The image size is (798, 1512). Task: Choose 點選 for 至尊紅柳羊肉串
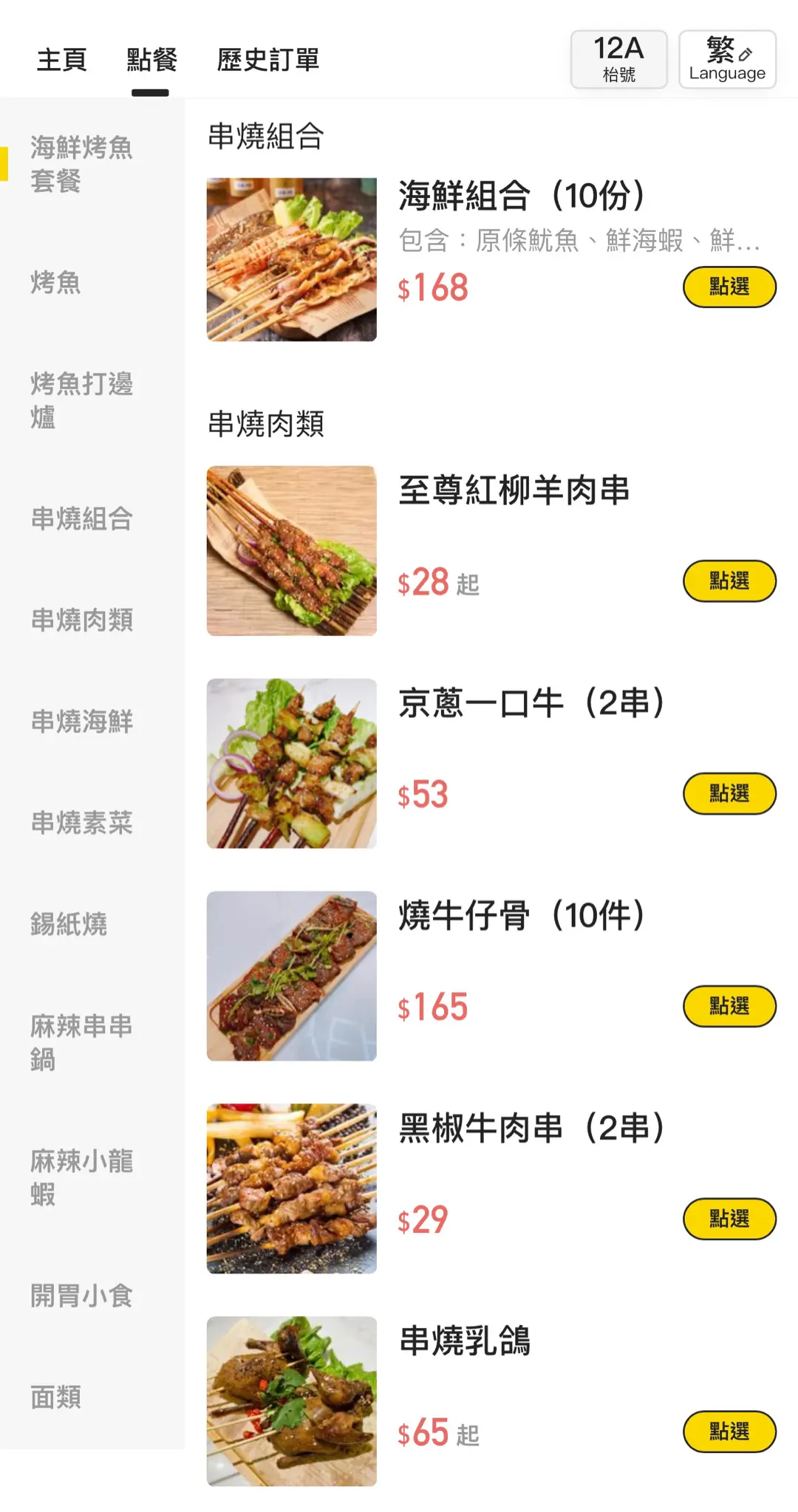point(729,581)
